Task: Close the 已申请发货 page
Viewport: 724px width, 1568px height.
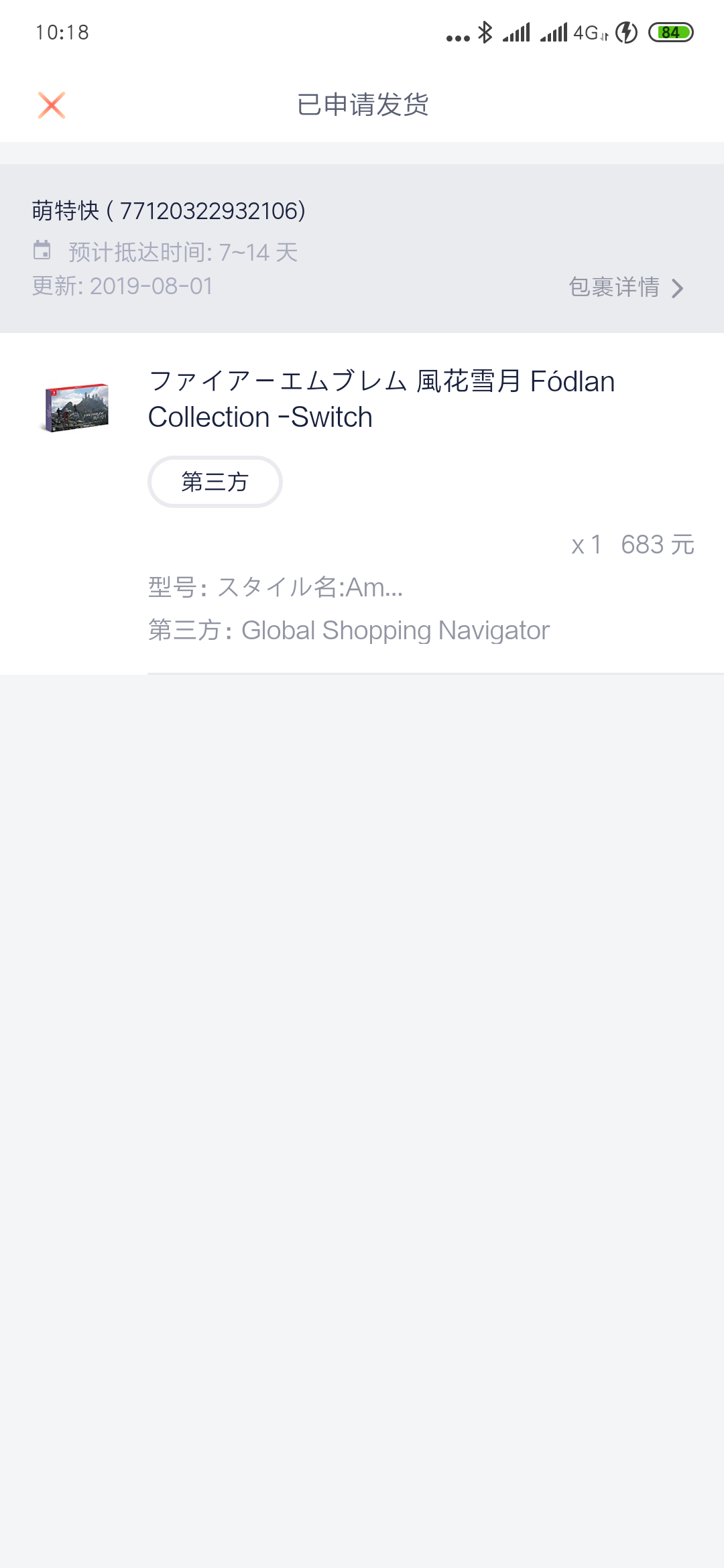Action: pos(52,105)
